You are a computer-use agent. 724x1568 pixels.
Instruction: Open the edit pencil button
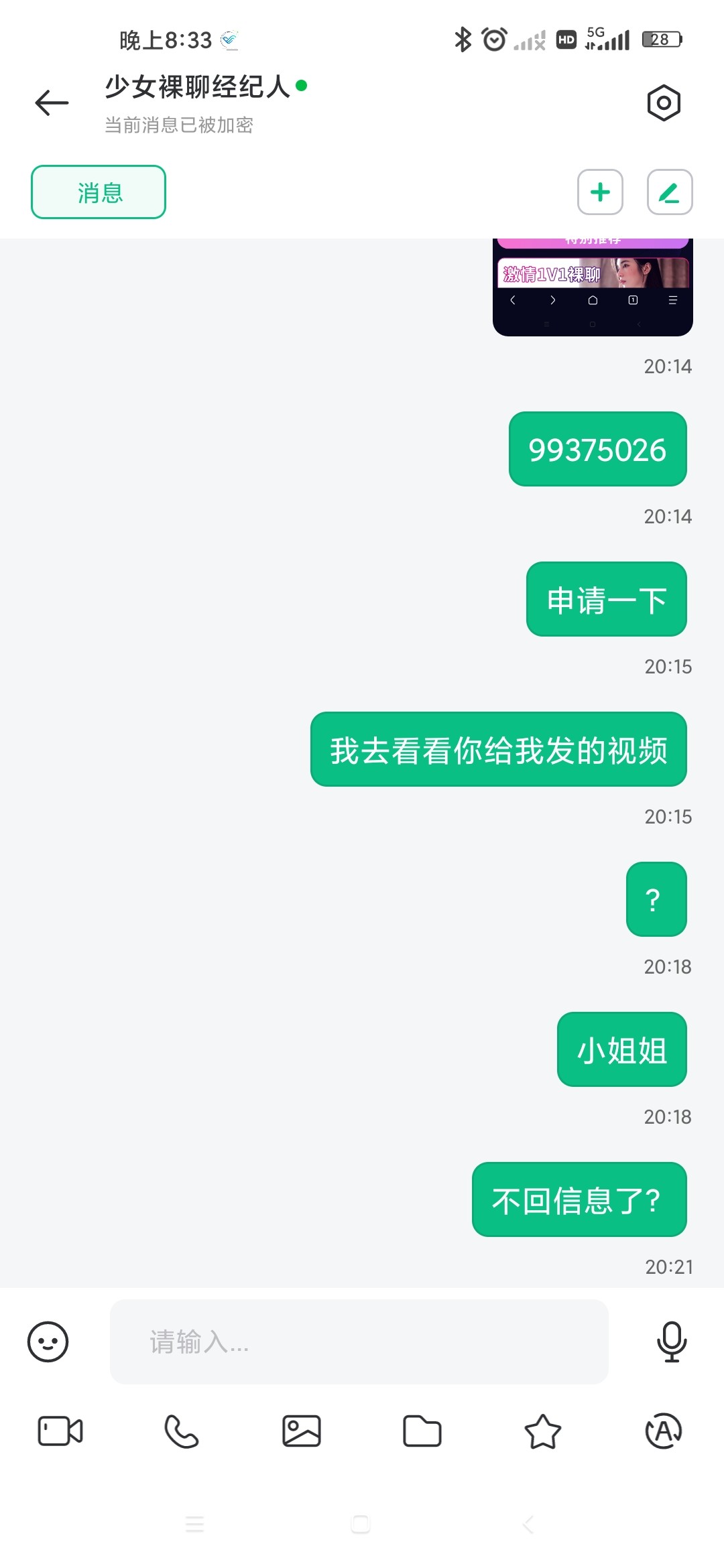pos(669,192)
